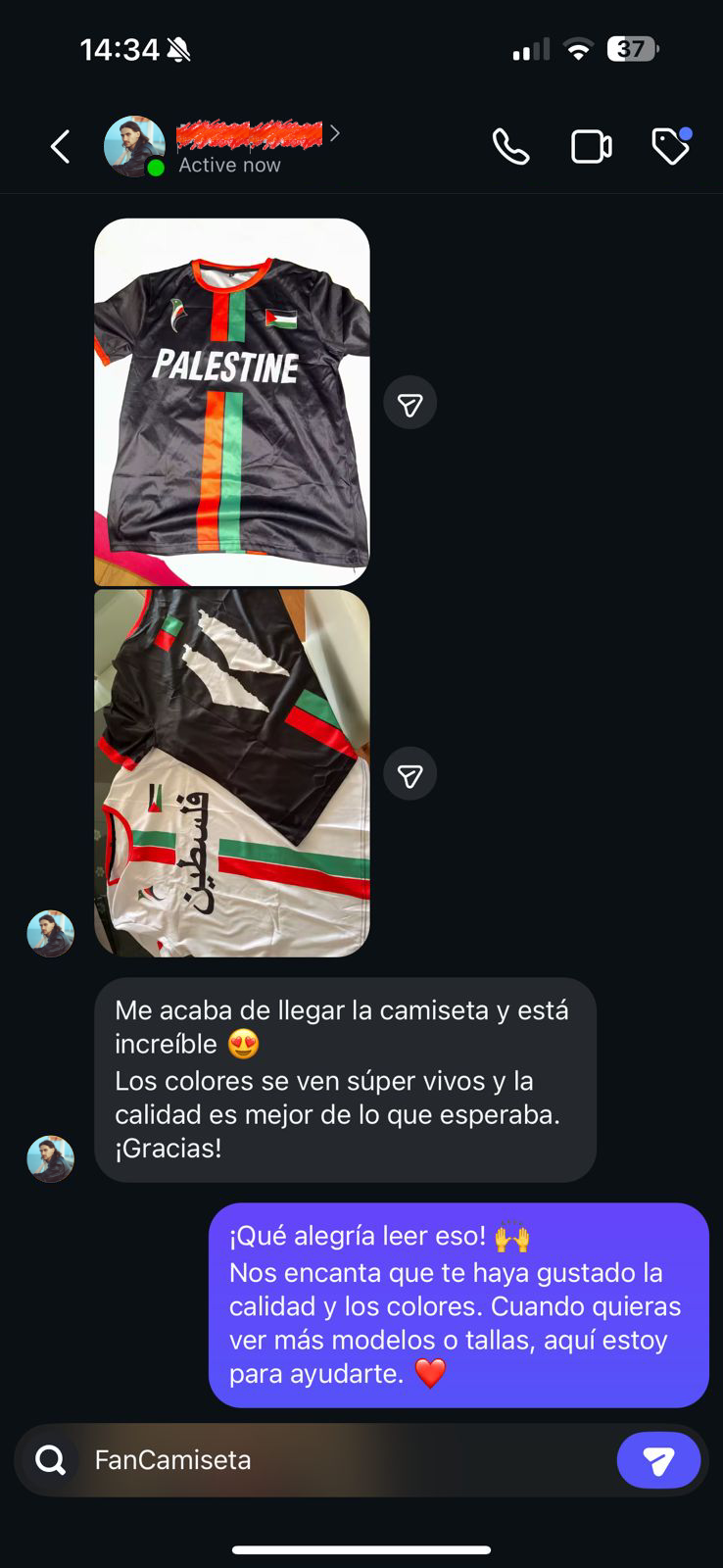Tap the search icon in the message bar
723x1568 pixels.
[50, 1460]
